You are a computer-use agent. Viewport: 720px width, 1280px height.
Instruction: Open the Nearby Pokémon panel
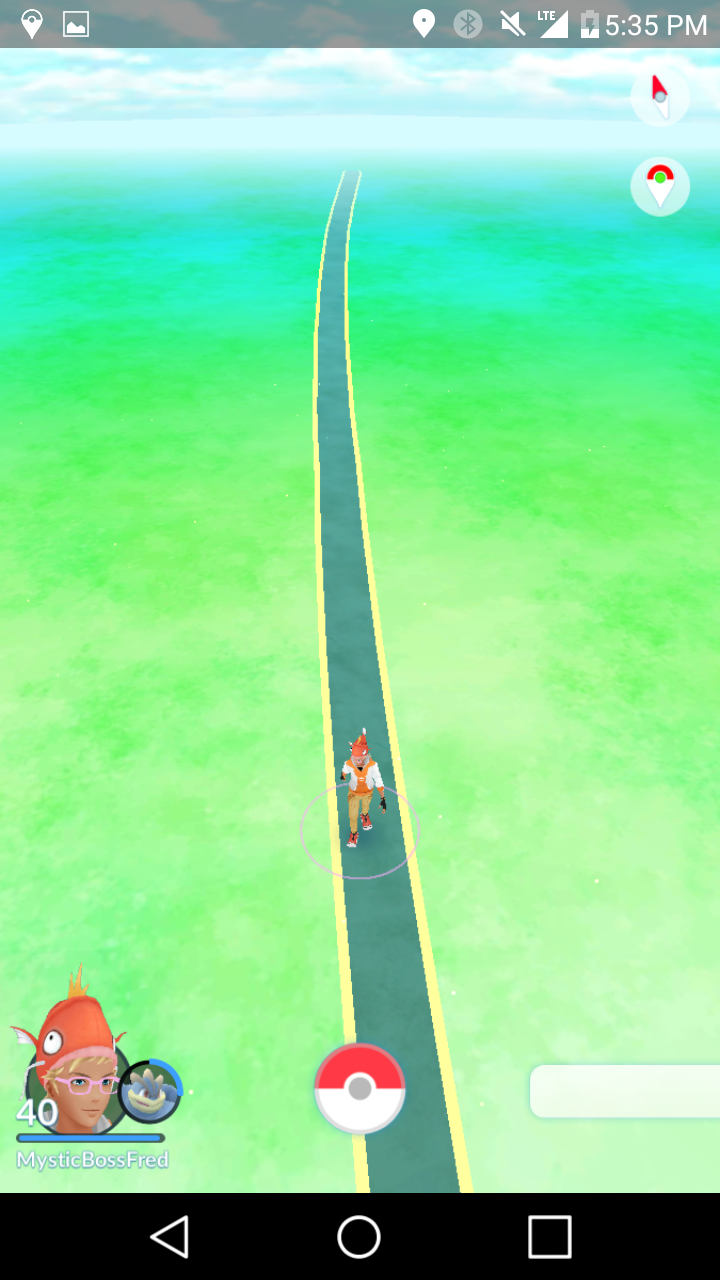click(625, 1091)
